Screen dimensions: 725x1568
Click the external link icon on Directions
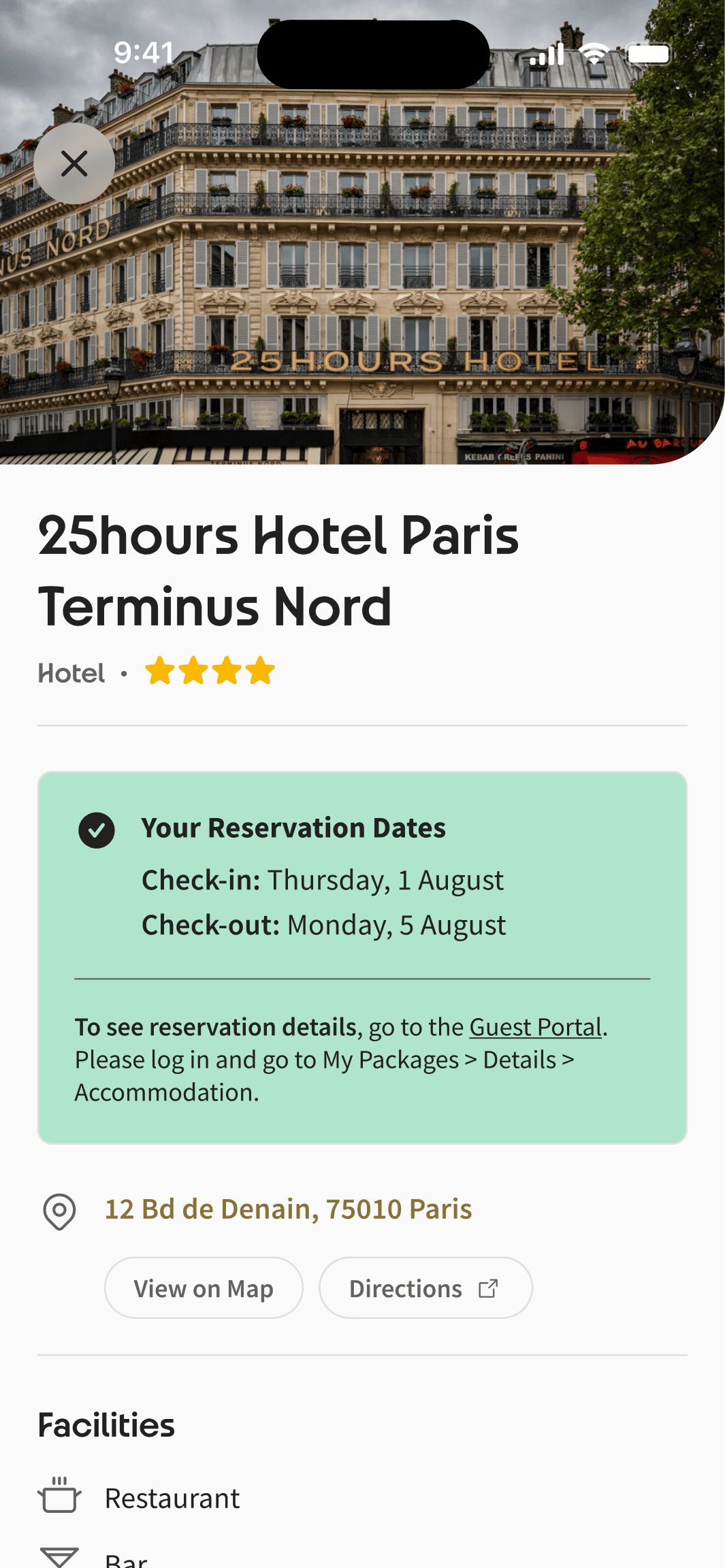[x=487, y=1288]
